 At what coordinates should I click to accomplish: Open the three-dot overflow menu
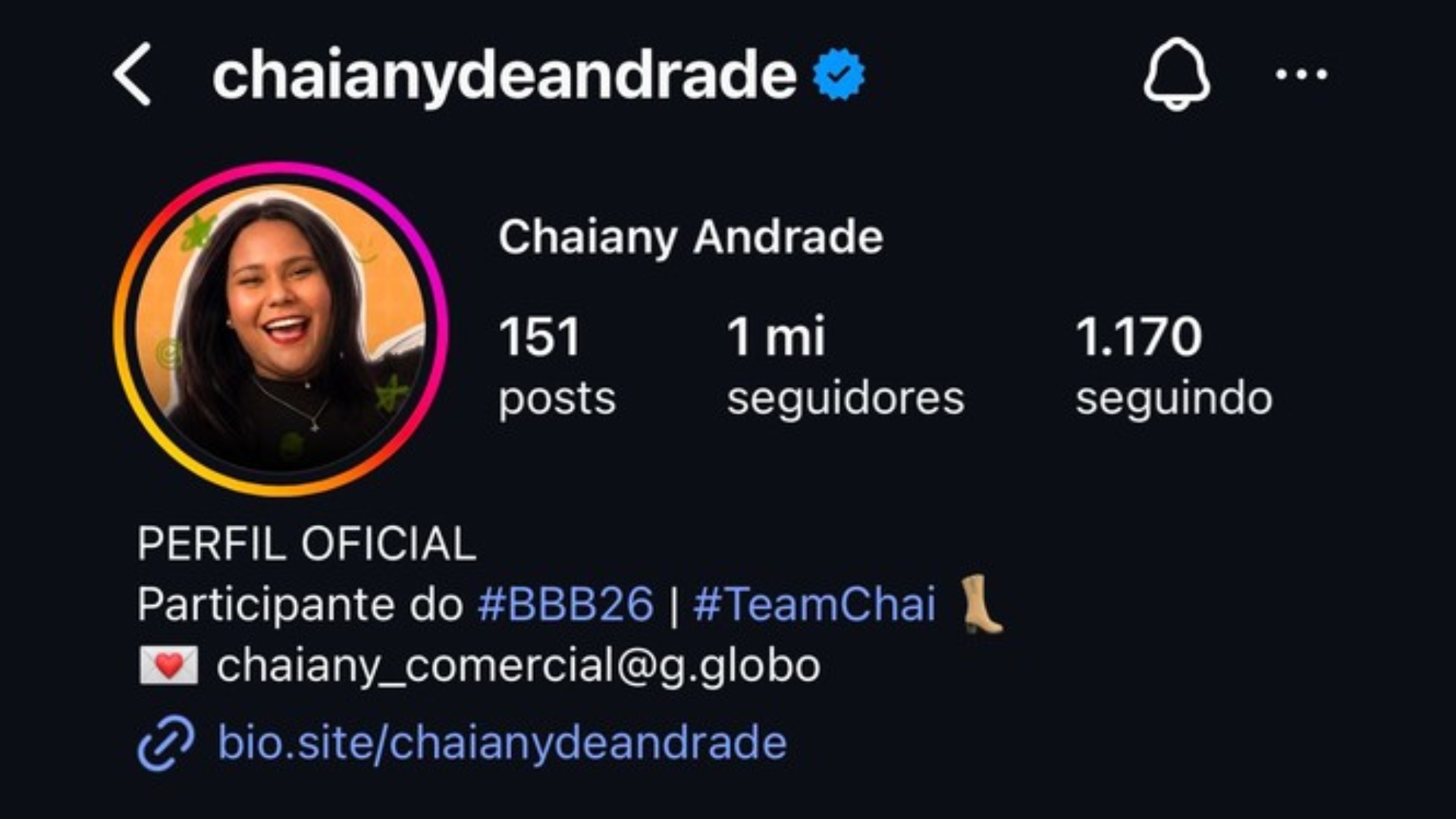[1301, 74]
